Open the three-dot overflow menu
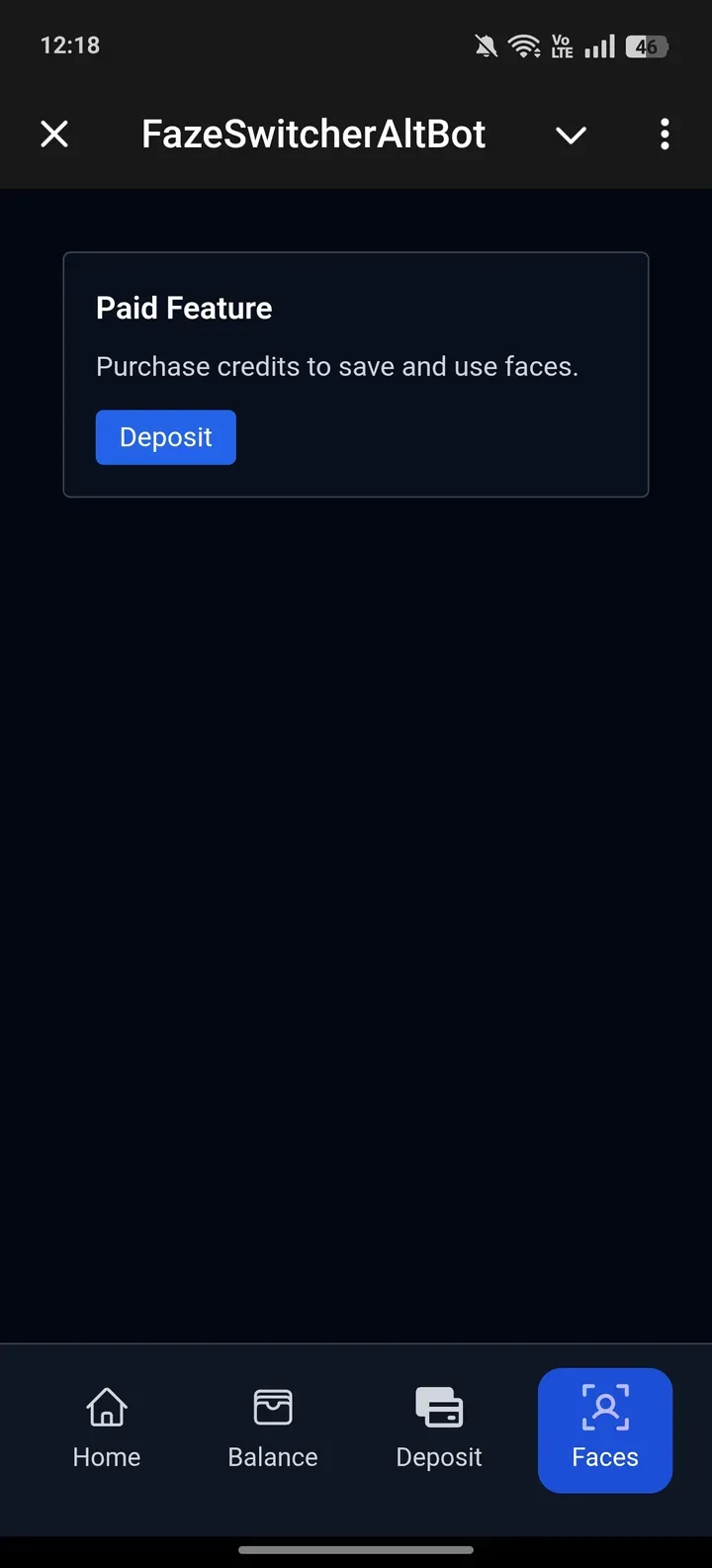 coord(665,134)
